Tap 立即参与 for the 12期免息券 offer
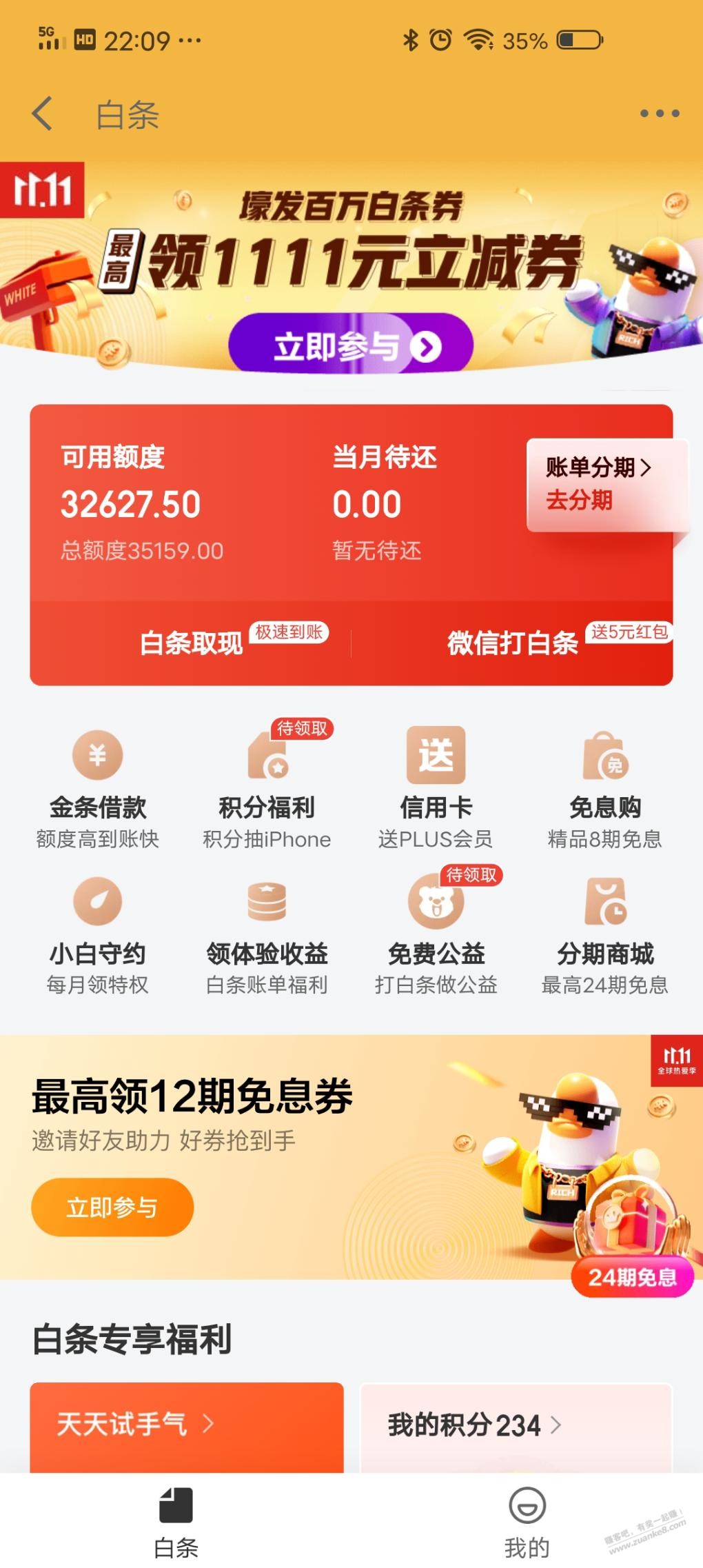This screenshot has width=703, height=1568. (x=112, y=1207)
